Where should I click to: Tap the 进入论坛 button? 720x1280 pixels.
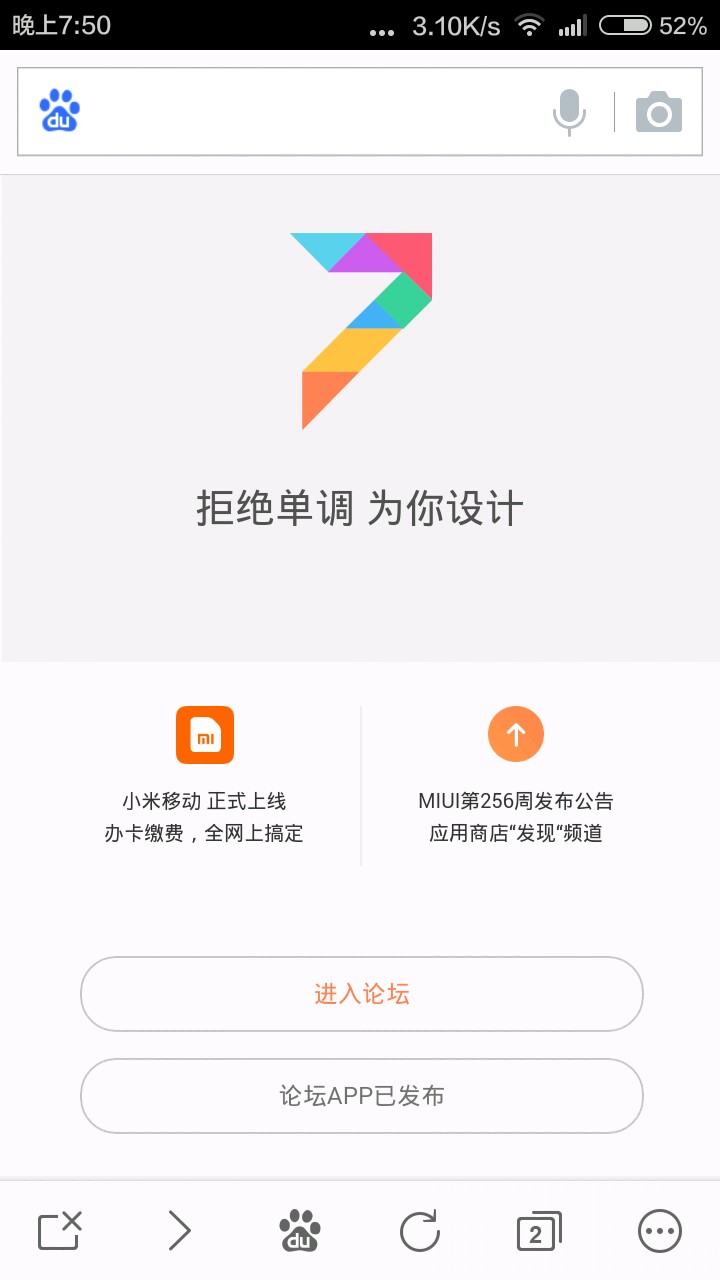point(361,994)
